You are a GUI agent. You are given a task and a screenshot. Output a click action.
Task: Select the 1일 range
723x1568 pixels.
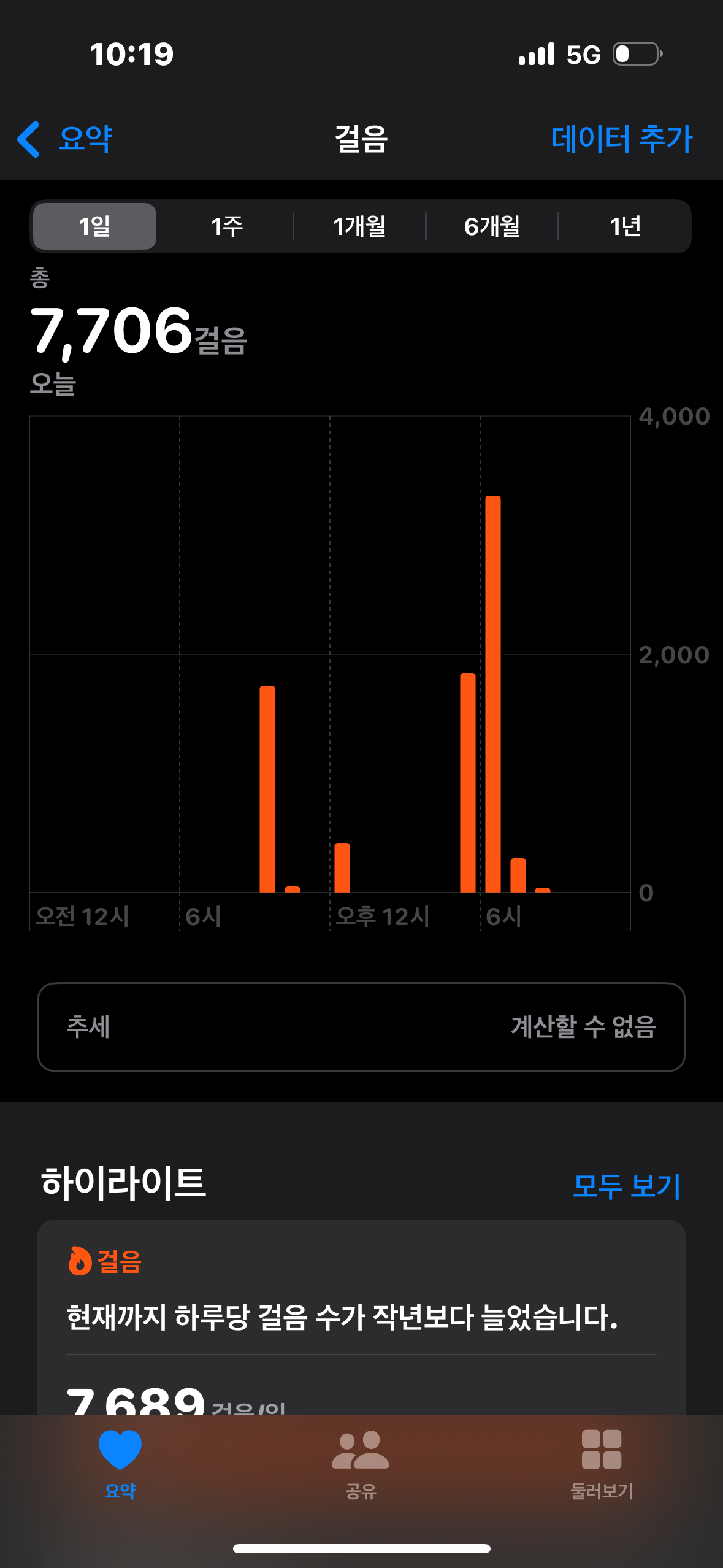click(94, 226)
